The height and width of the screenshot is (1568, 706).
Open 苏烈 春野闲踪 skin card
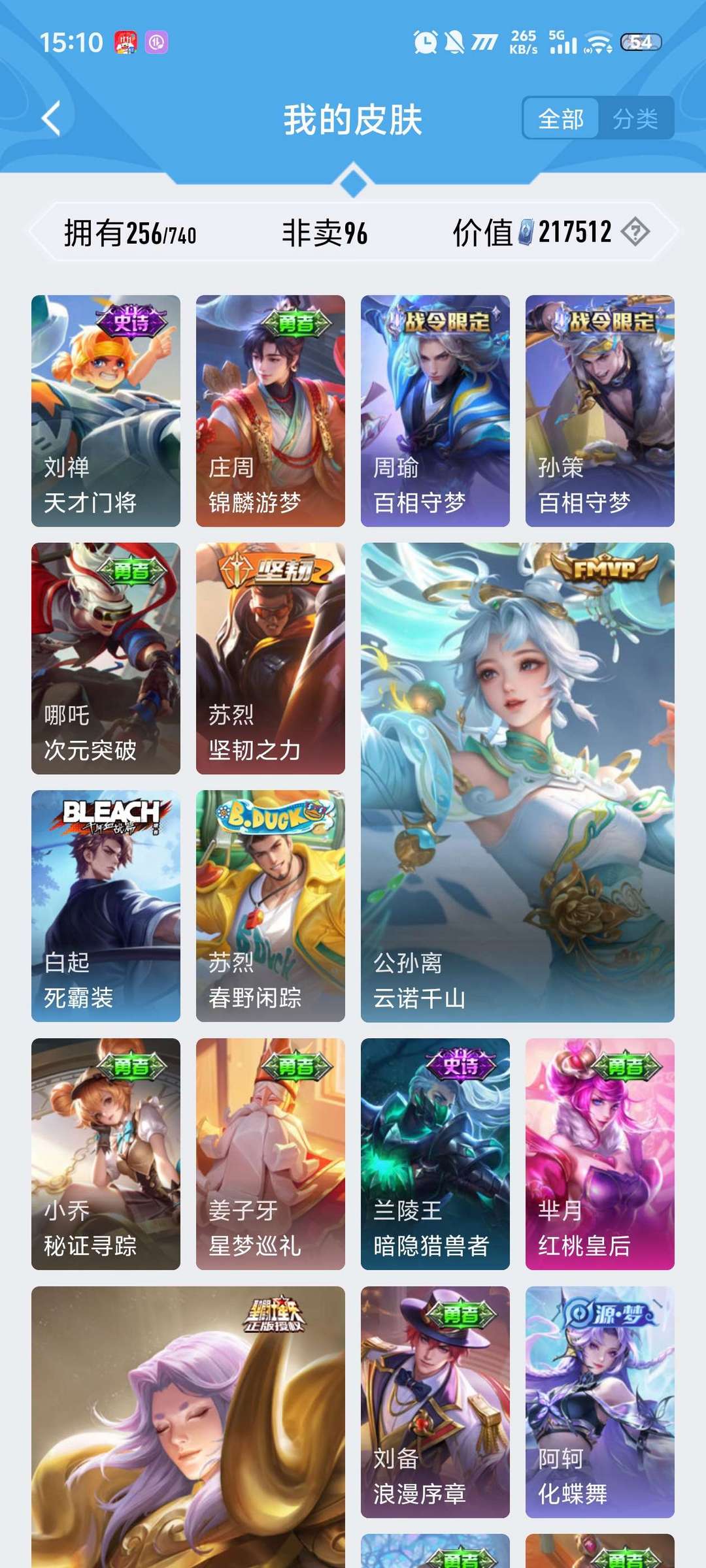[271, 906]
